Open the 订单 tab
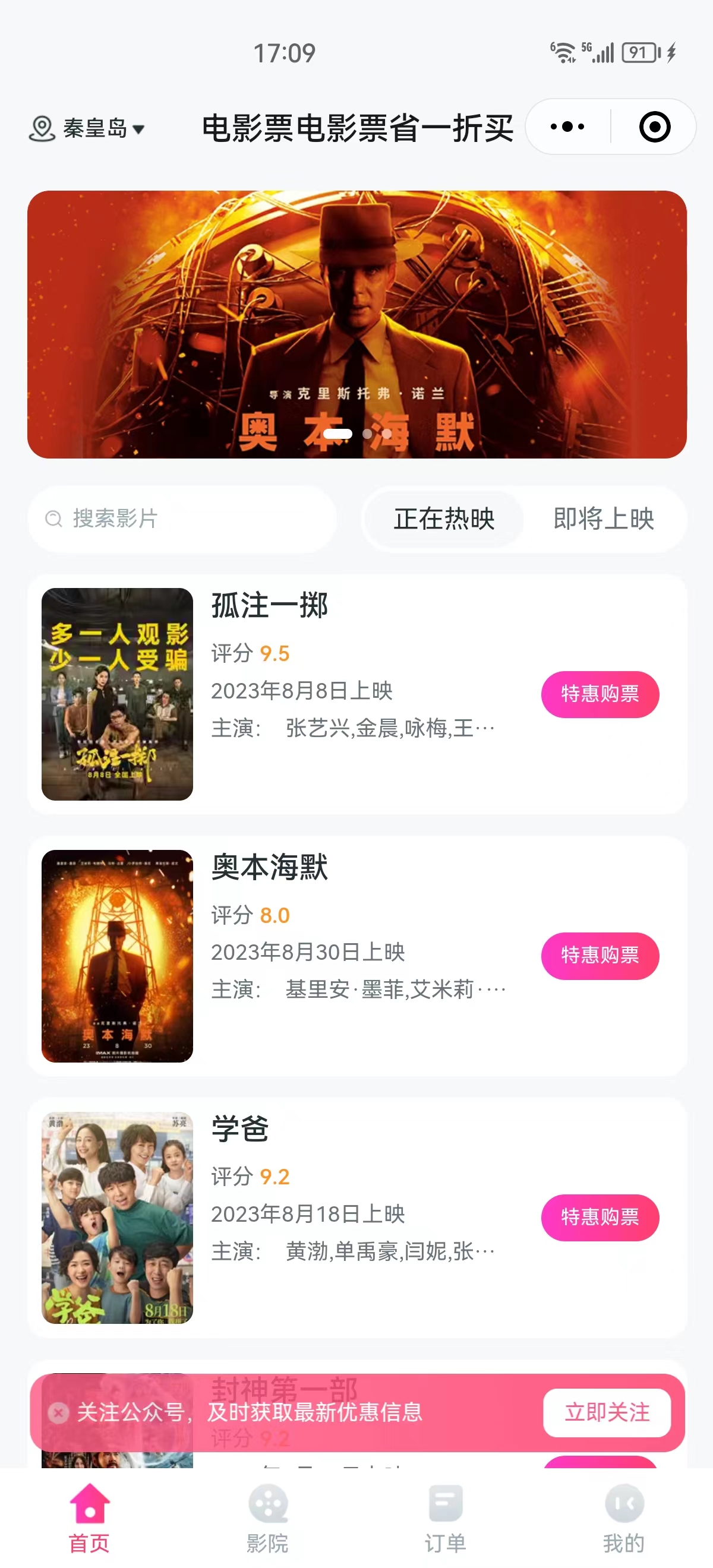713x1568 pixels. (445, 1518)
